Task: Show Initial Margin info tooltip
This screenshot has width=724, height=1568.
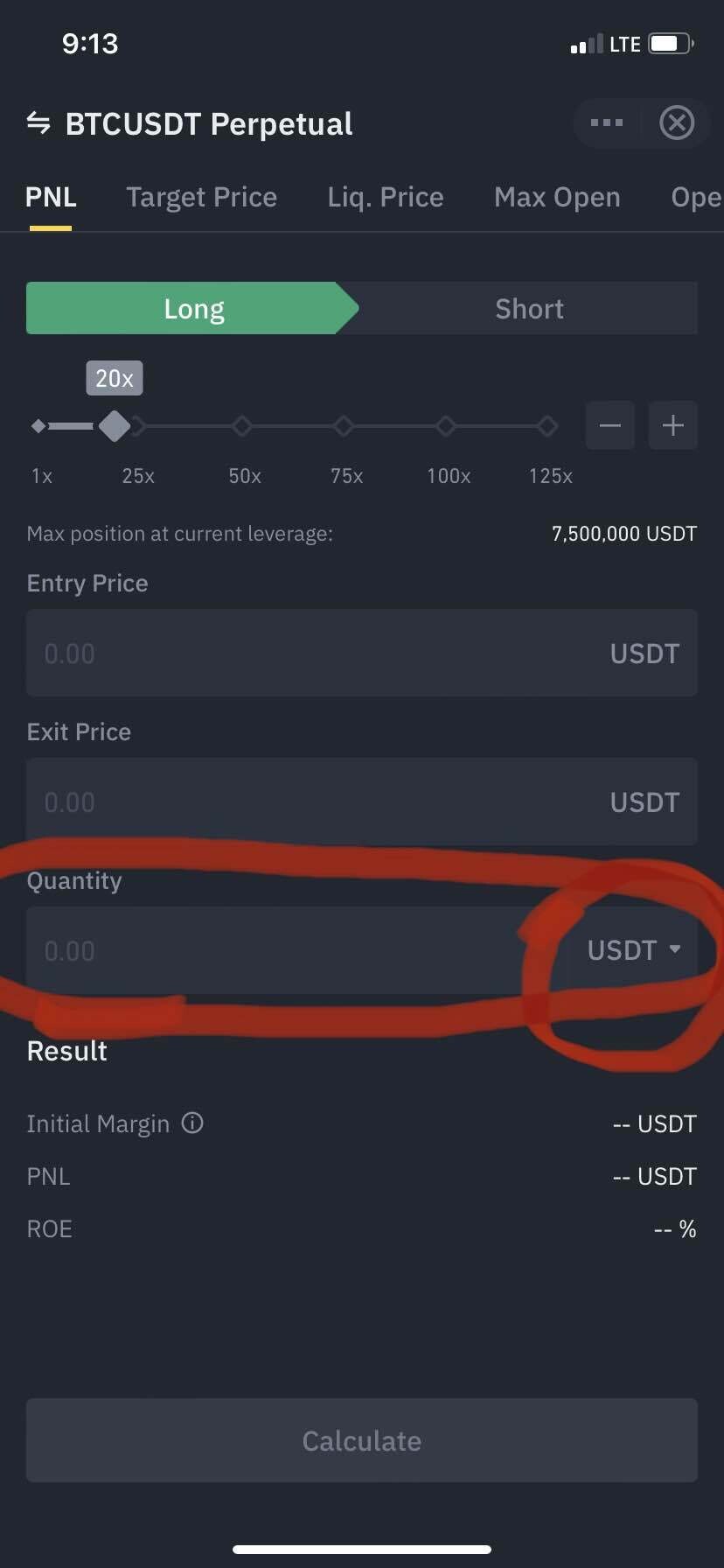Action: tap(192, 1123)
